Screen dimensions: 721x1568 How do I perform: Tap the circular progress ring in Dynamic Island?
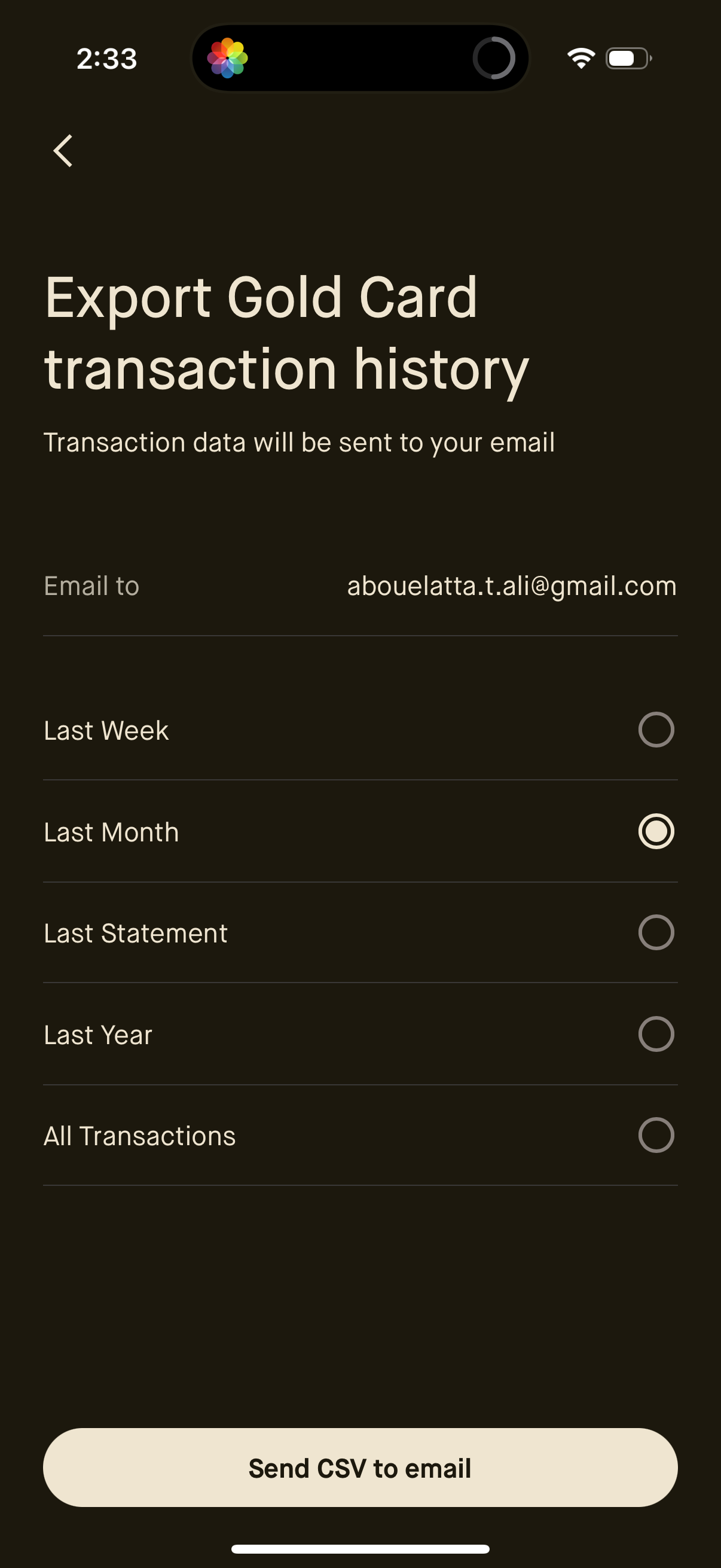point(494,58)
